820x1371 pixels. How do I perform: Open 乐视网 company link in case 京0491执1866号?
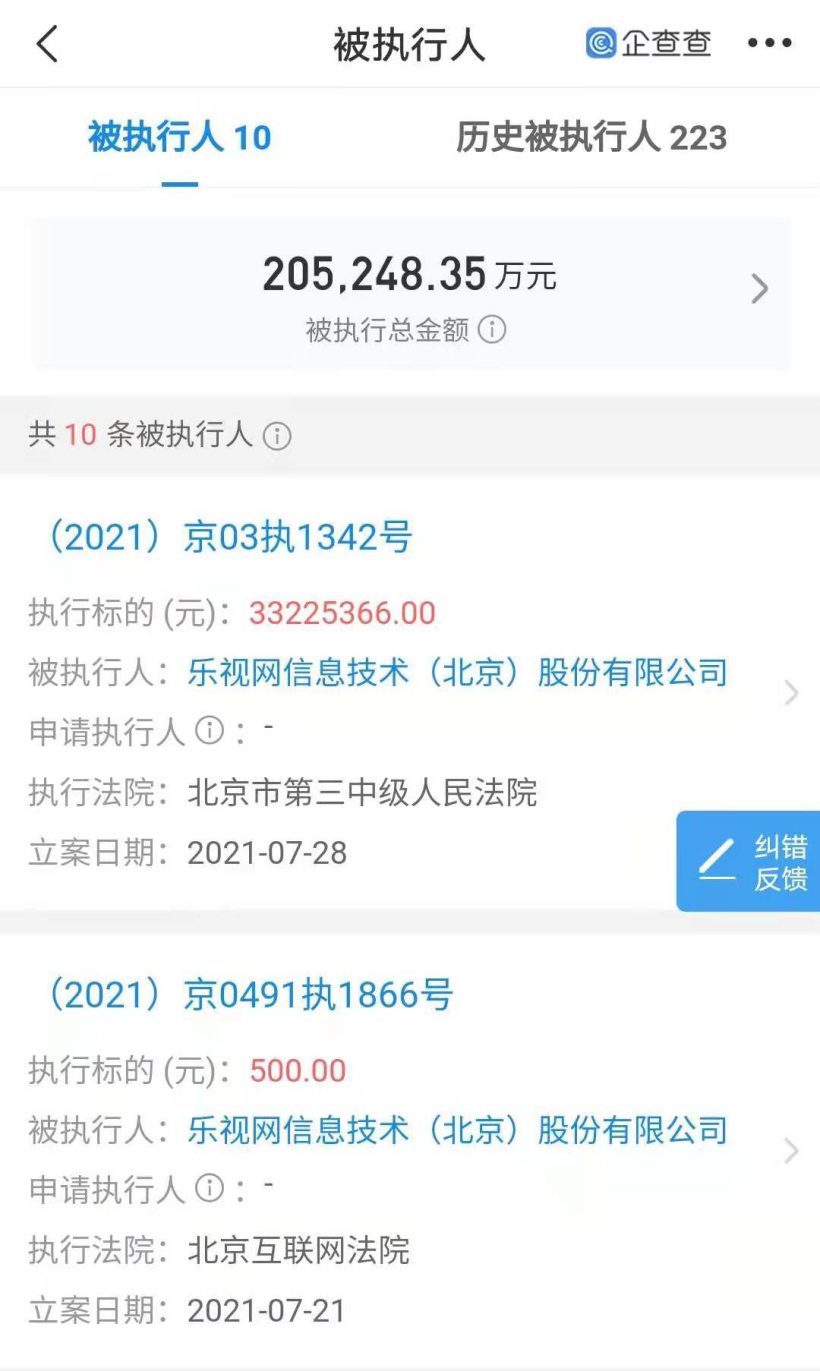tap(457, 1131)
